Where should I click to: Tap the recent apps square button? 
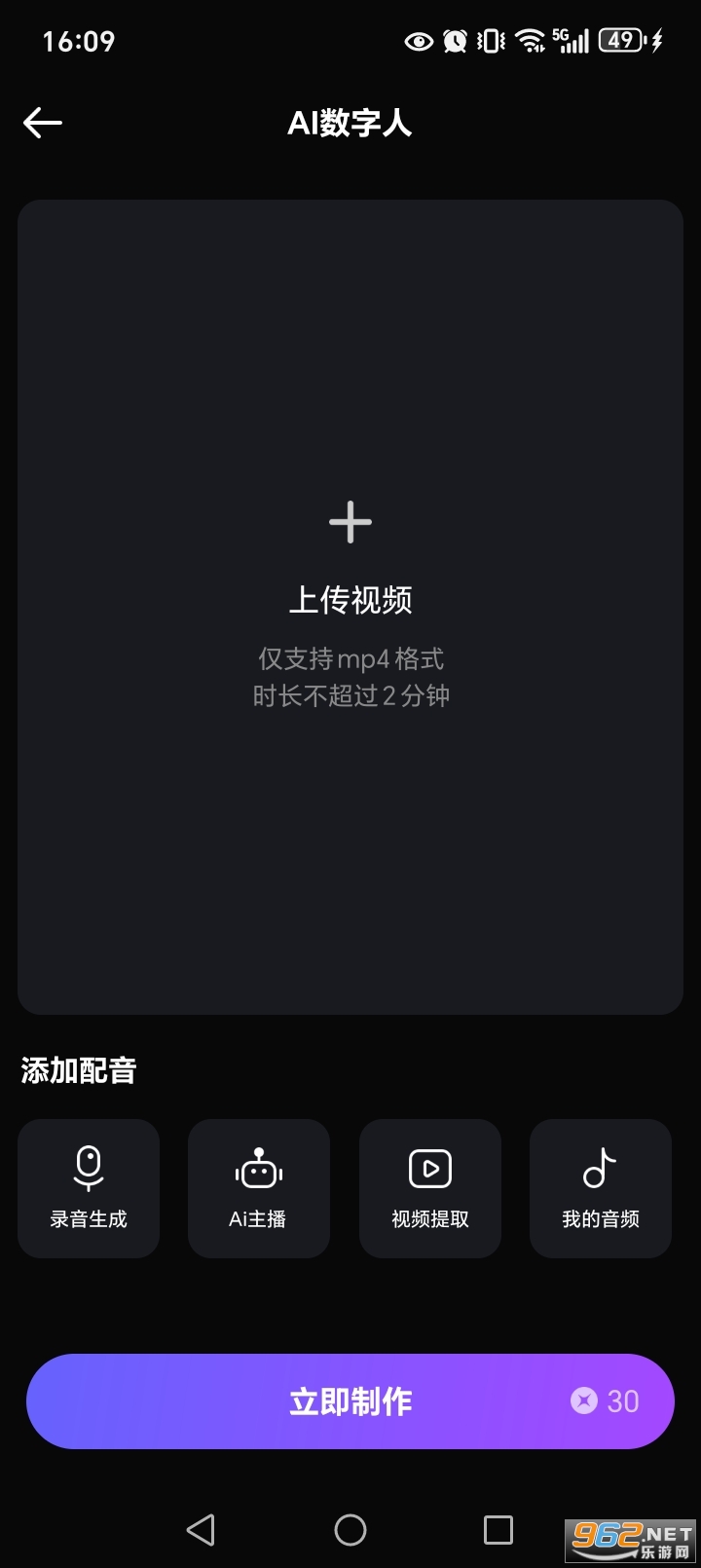[498, 1529]
